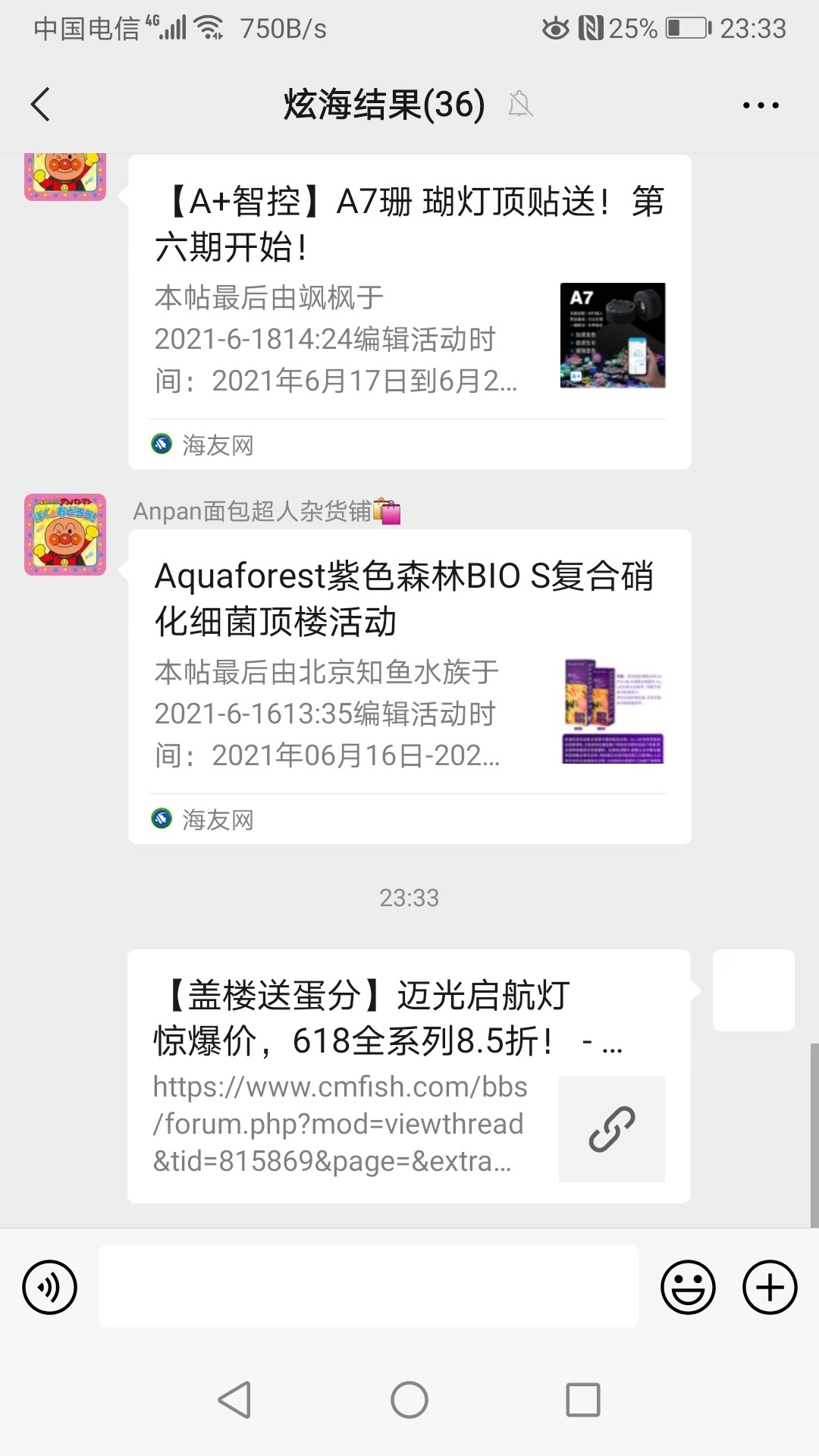Viewport: 819px width, 1456px height.
Task: Open the Aquaforest紫色森林BIO S link card
Action: click(409, 686)
